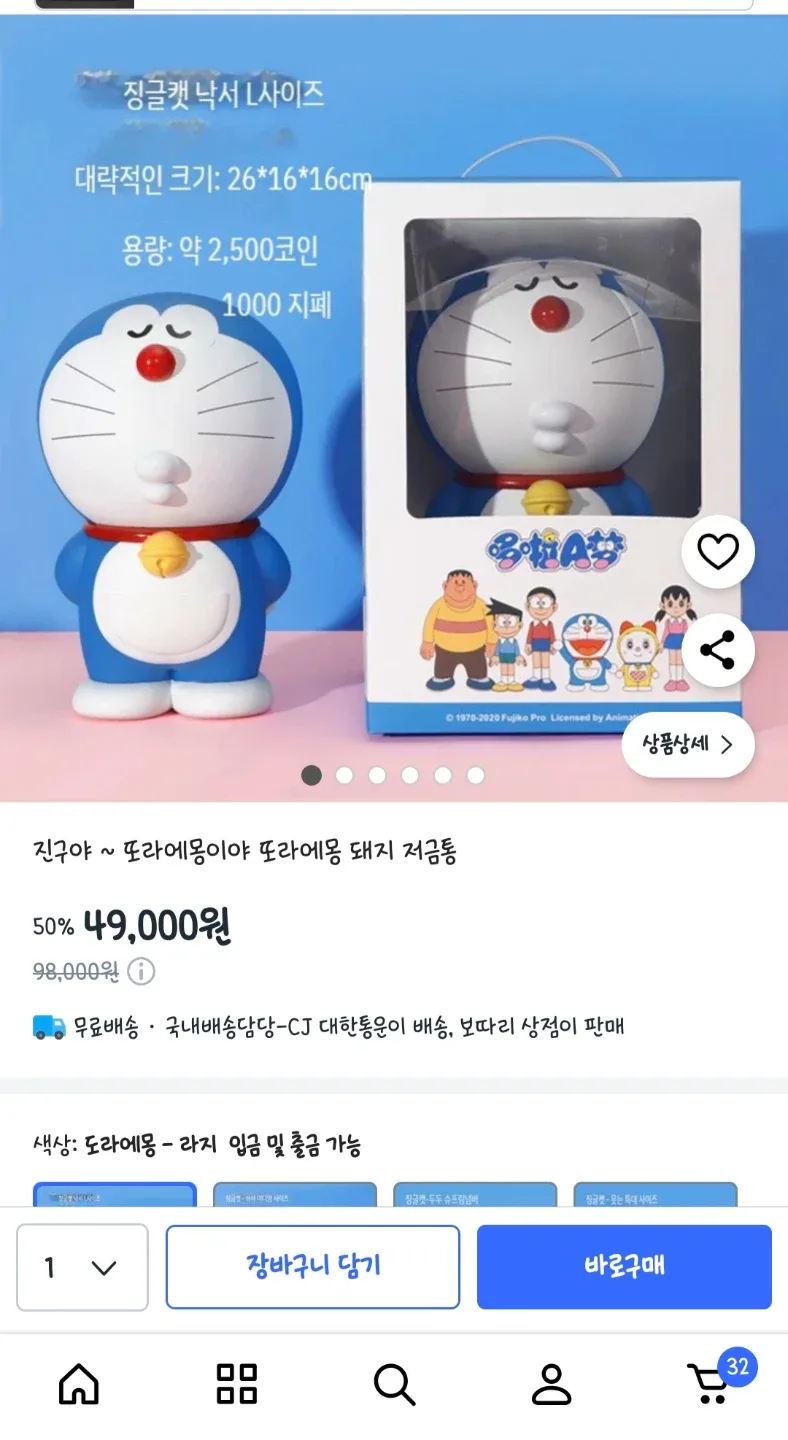
Task: Open the quantity dropdown showing 1
Action: (82, 1268)
